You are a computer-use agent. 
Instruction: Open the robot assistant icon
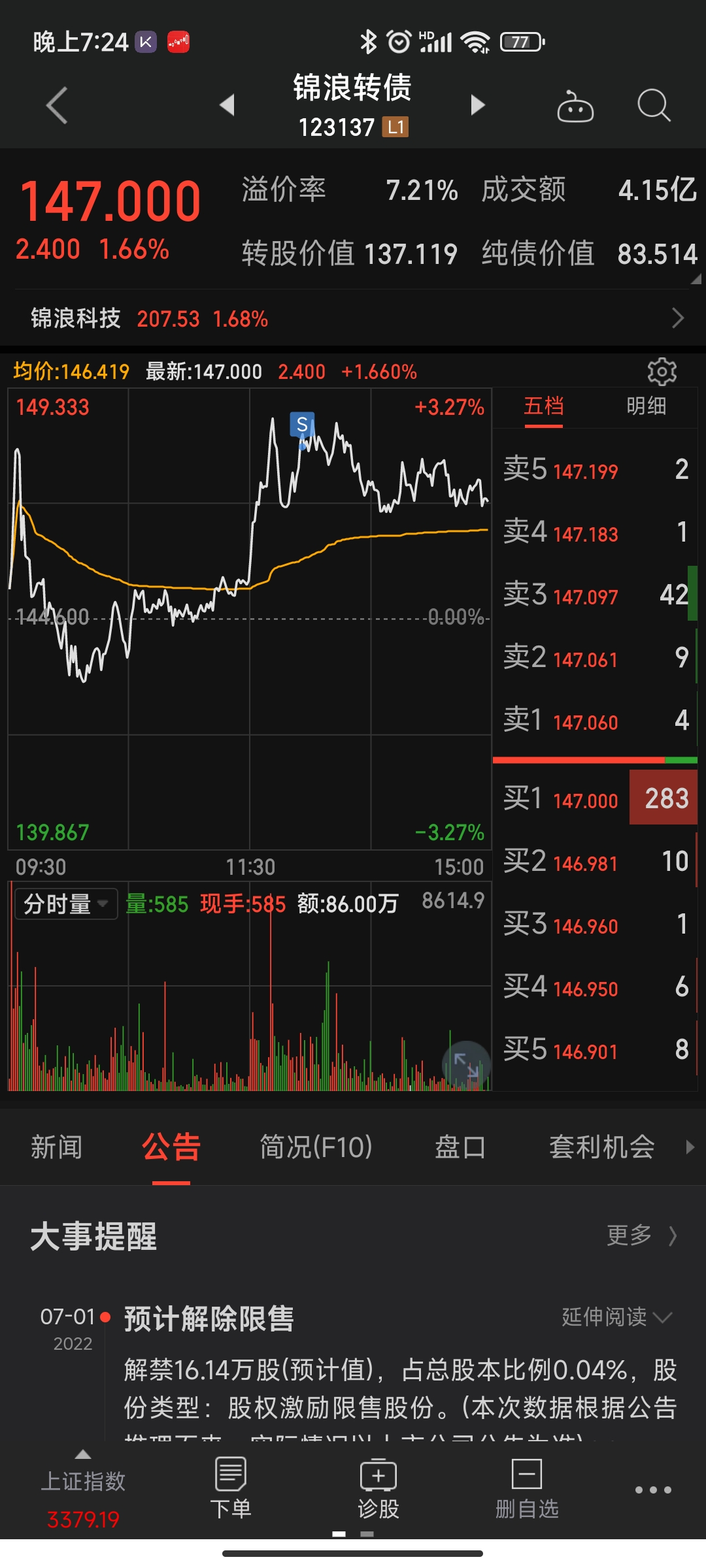click(x=575, y=106)
